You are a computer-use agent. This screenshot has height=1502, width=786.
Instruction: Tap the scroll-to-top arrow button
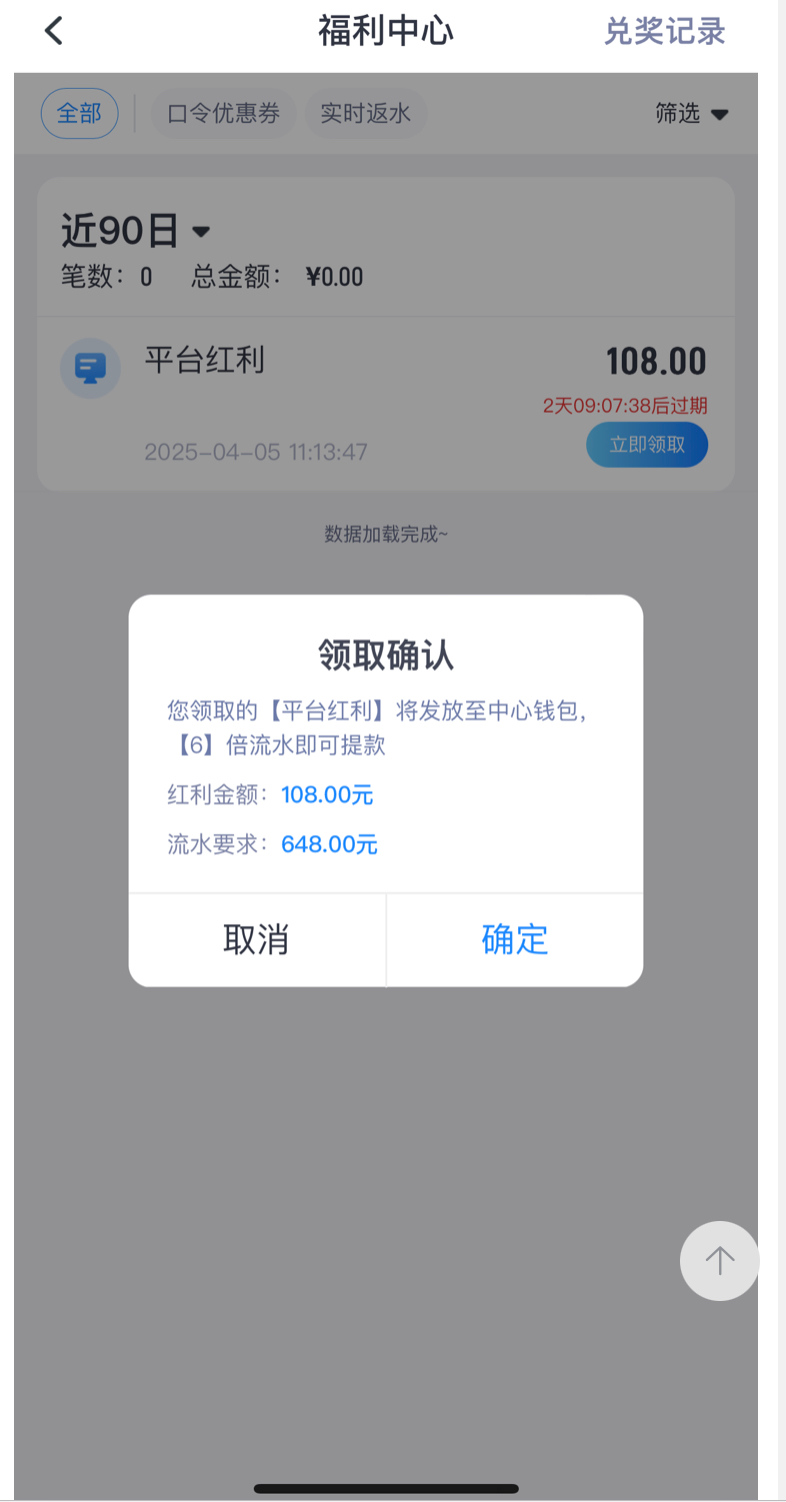tap(719, 1260)
